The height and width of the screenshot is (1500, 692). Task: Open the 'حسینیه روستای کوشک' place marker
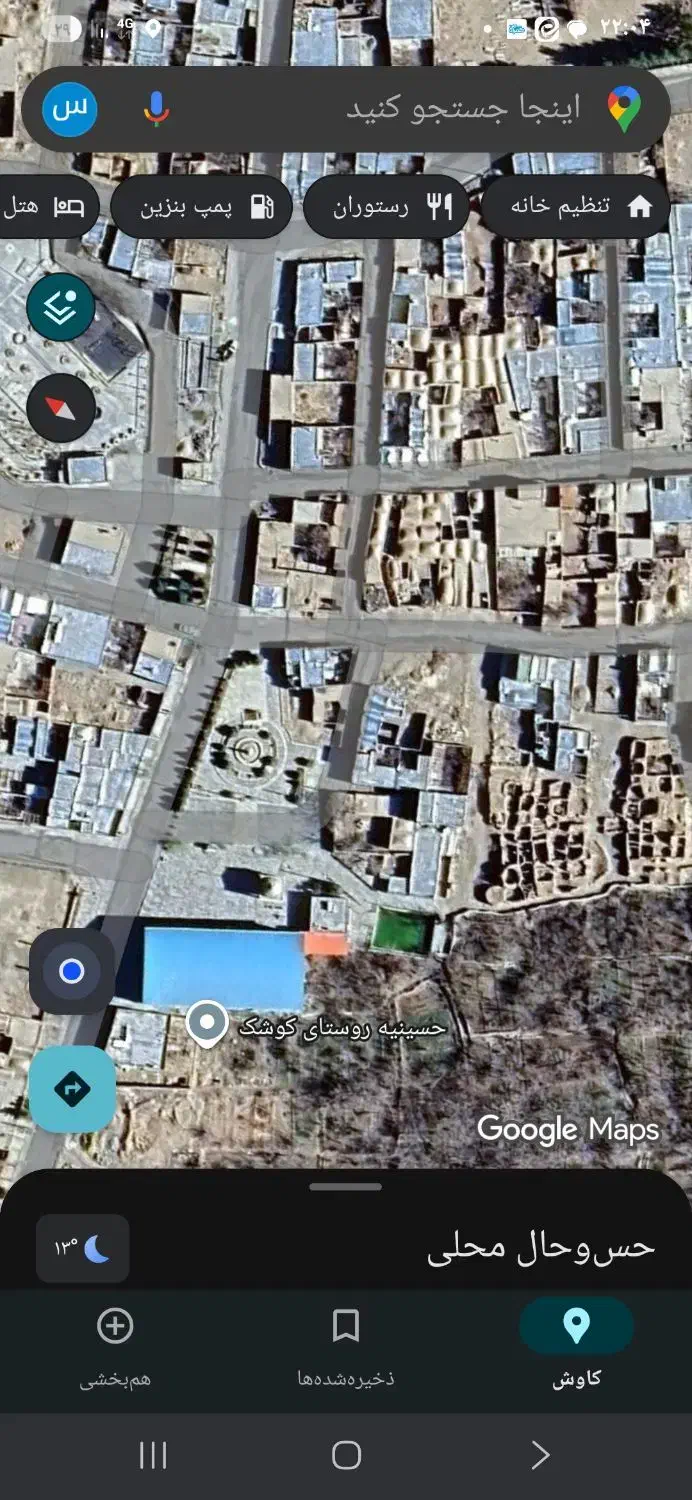207,1024
